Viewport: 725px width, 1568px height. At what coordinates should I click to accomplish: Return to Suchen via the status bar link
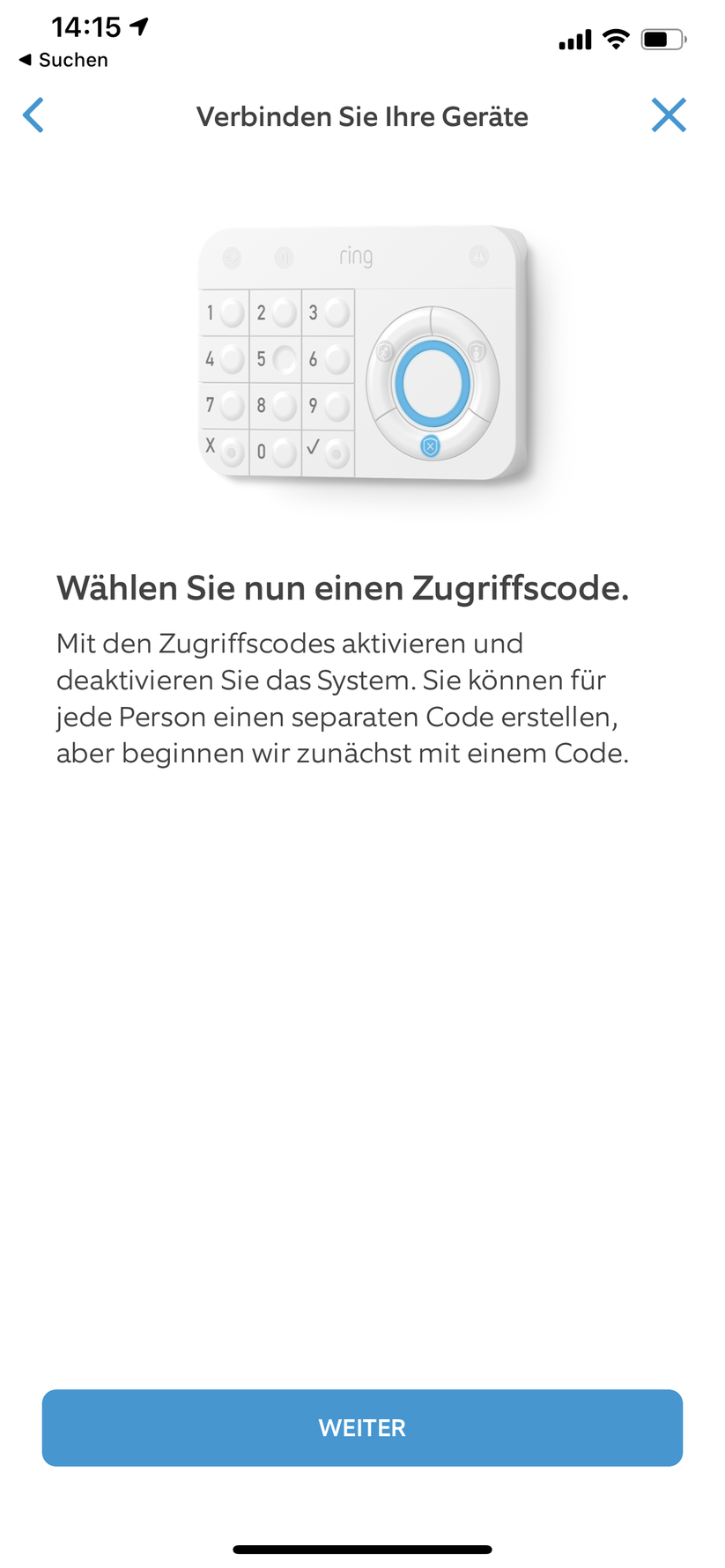click(63, 60)
